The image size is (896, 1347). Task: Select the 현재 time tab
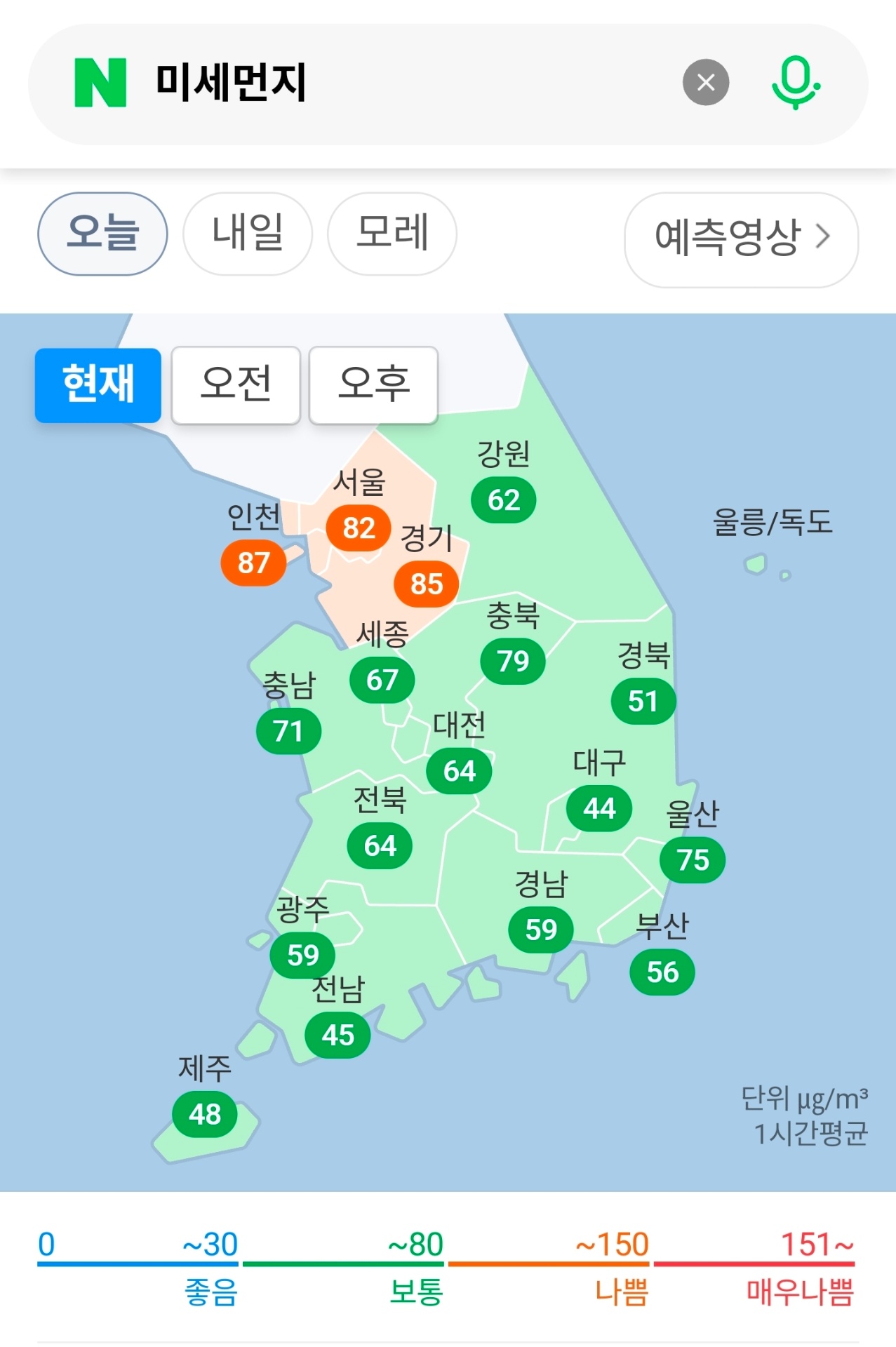(x=98, y=385)
